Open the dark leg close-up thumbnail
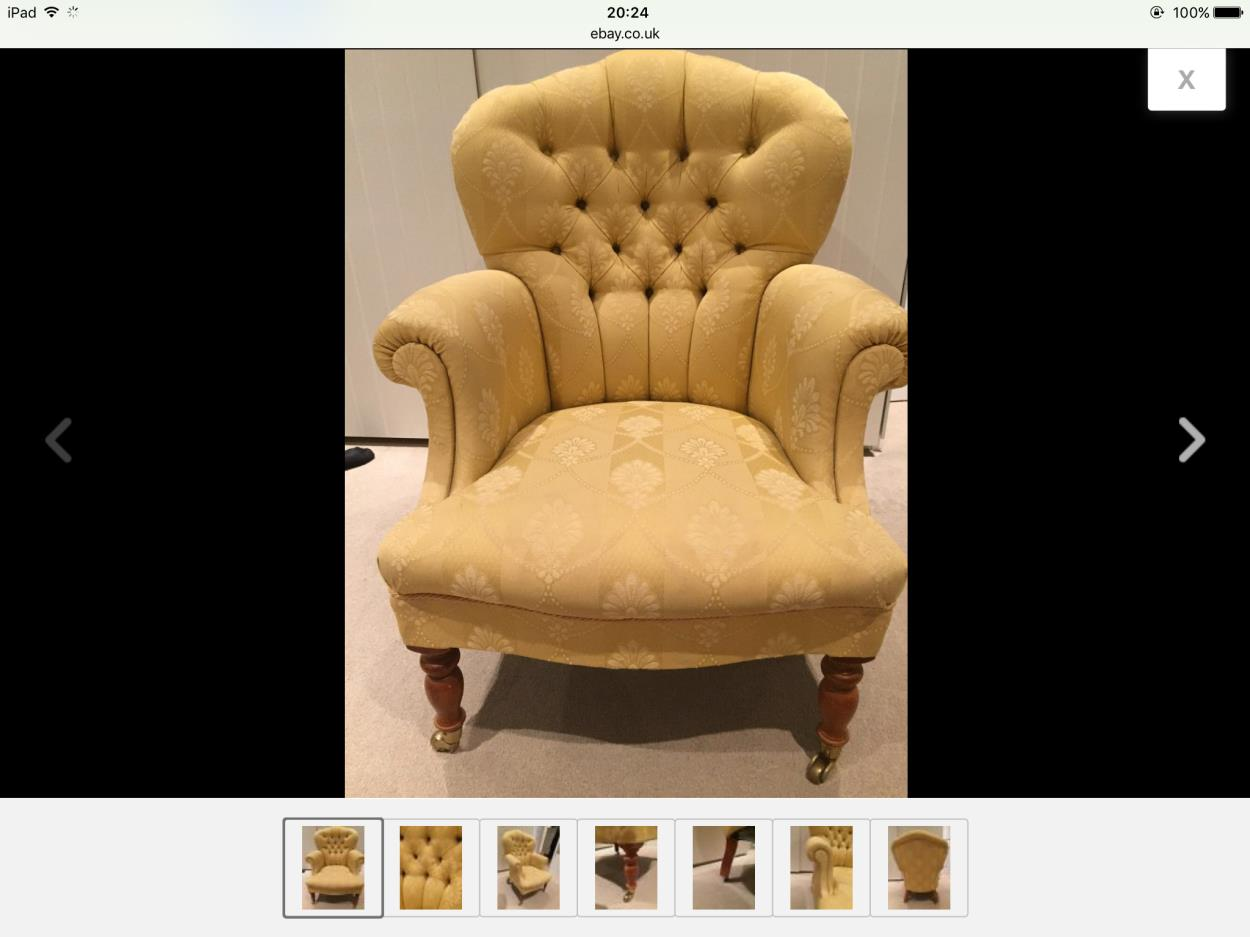The image size is (1250, 937). click(723, 867)
